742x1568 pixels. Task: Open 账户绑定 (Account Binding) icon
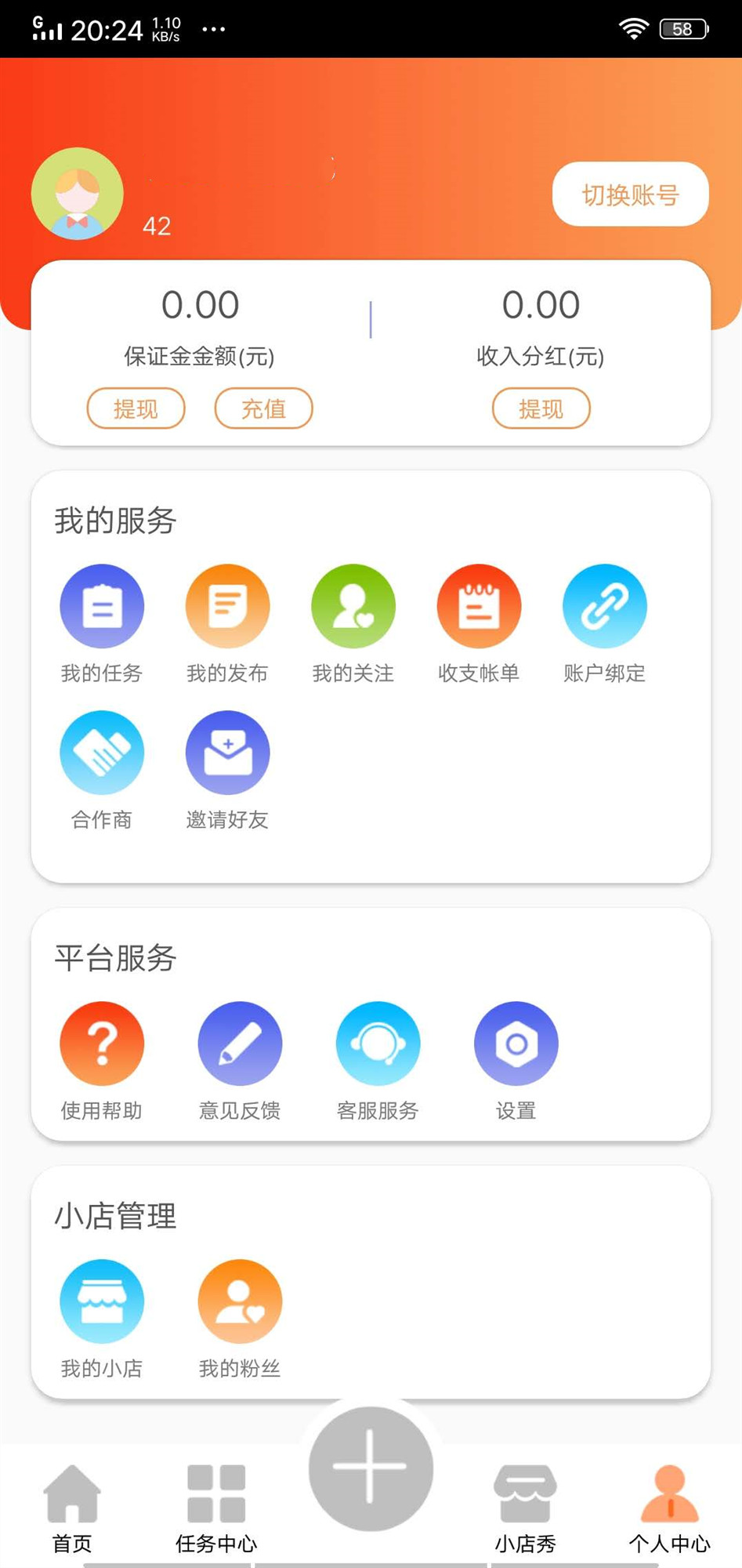pos(604,605)
